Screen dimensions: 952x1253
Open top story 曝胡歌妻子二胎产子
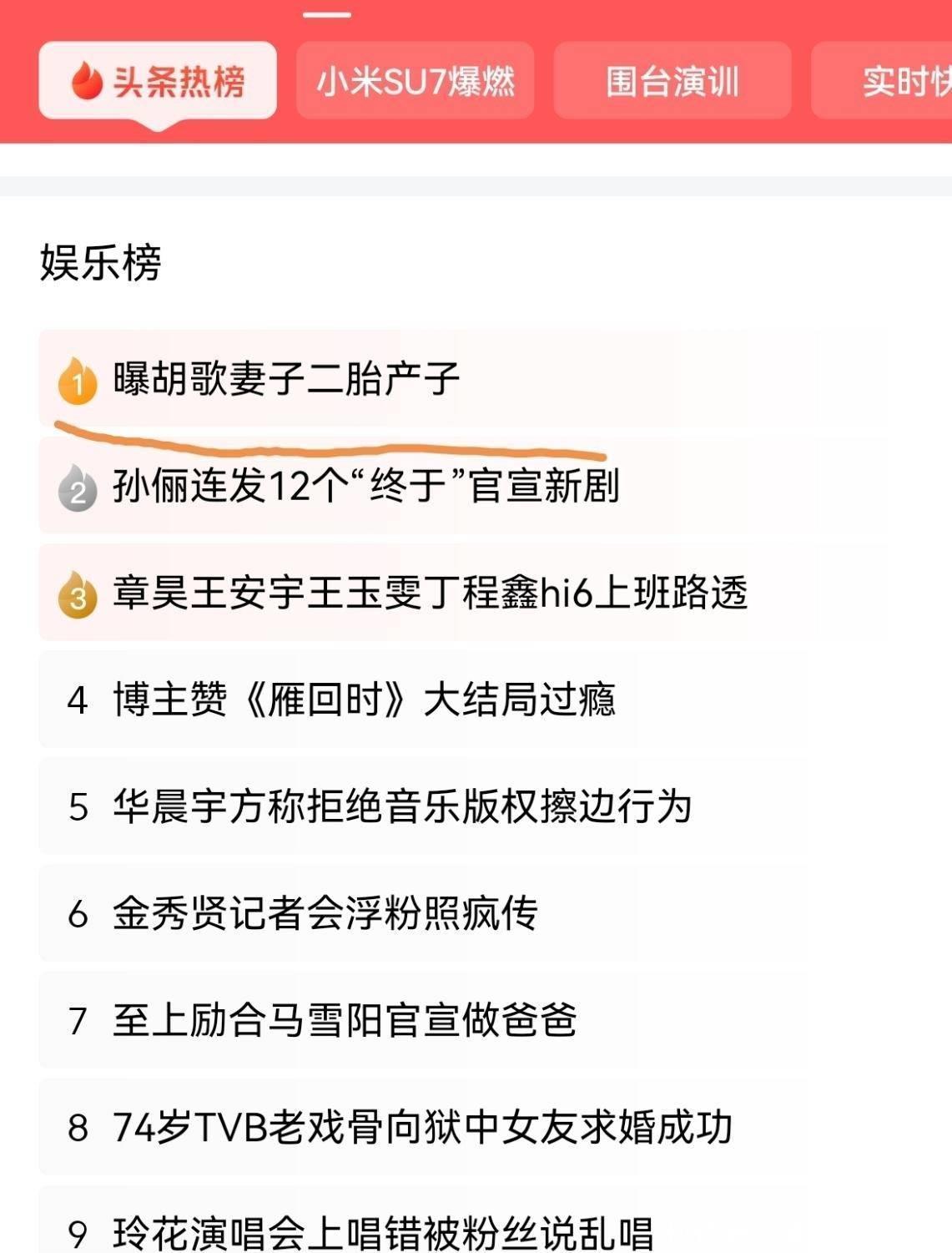(286, 379)
